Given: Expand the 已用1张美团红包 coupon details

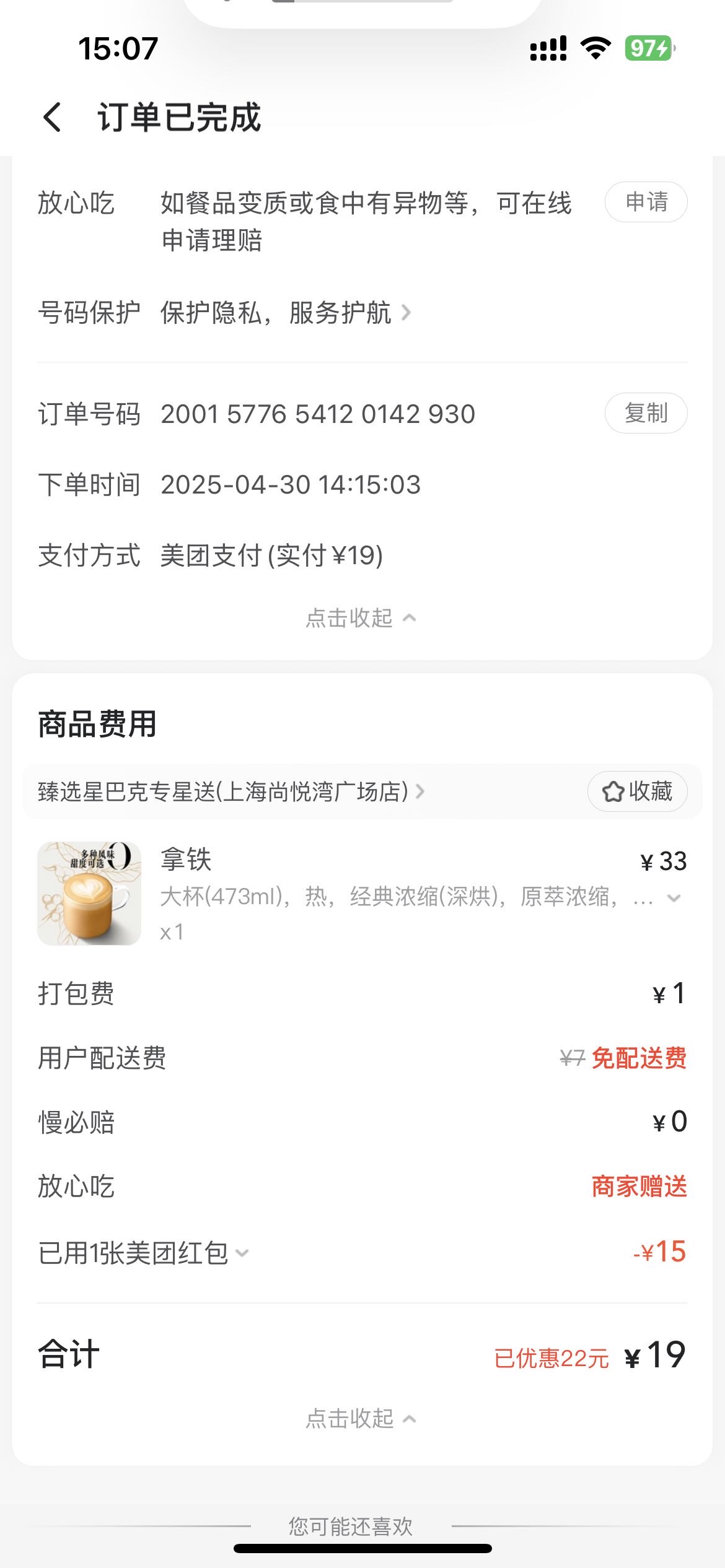Looking at the screenshot, I should pos(144,1253).
